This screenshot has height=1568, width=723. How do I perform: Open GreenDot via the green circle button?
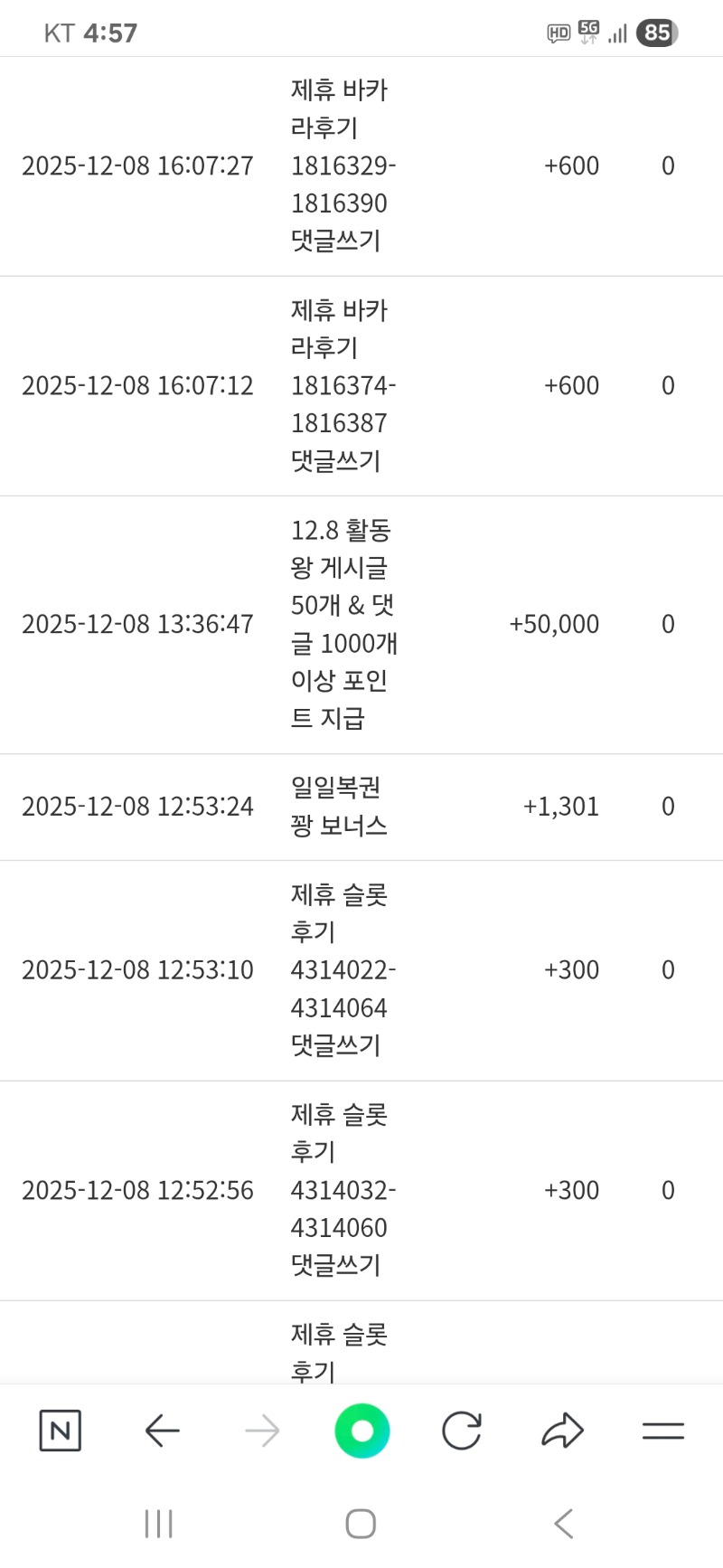coord(361,1430)
